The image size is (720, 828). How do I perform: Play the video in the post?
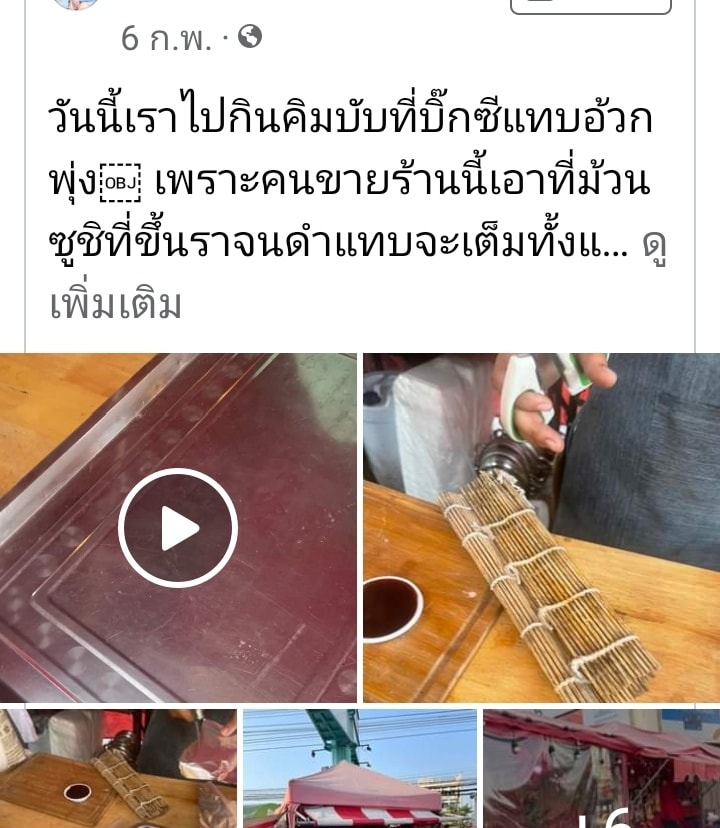(178, 528)
